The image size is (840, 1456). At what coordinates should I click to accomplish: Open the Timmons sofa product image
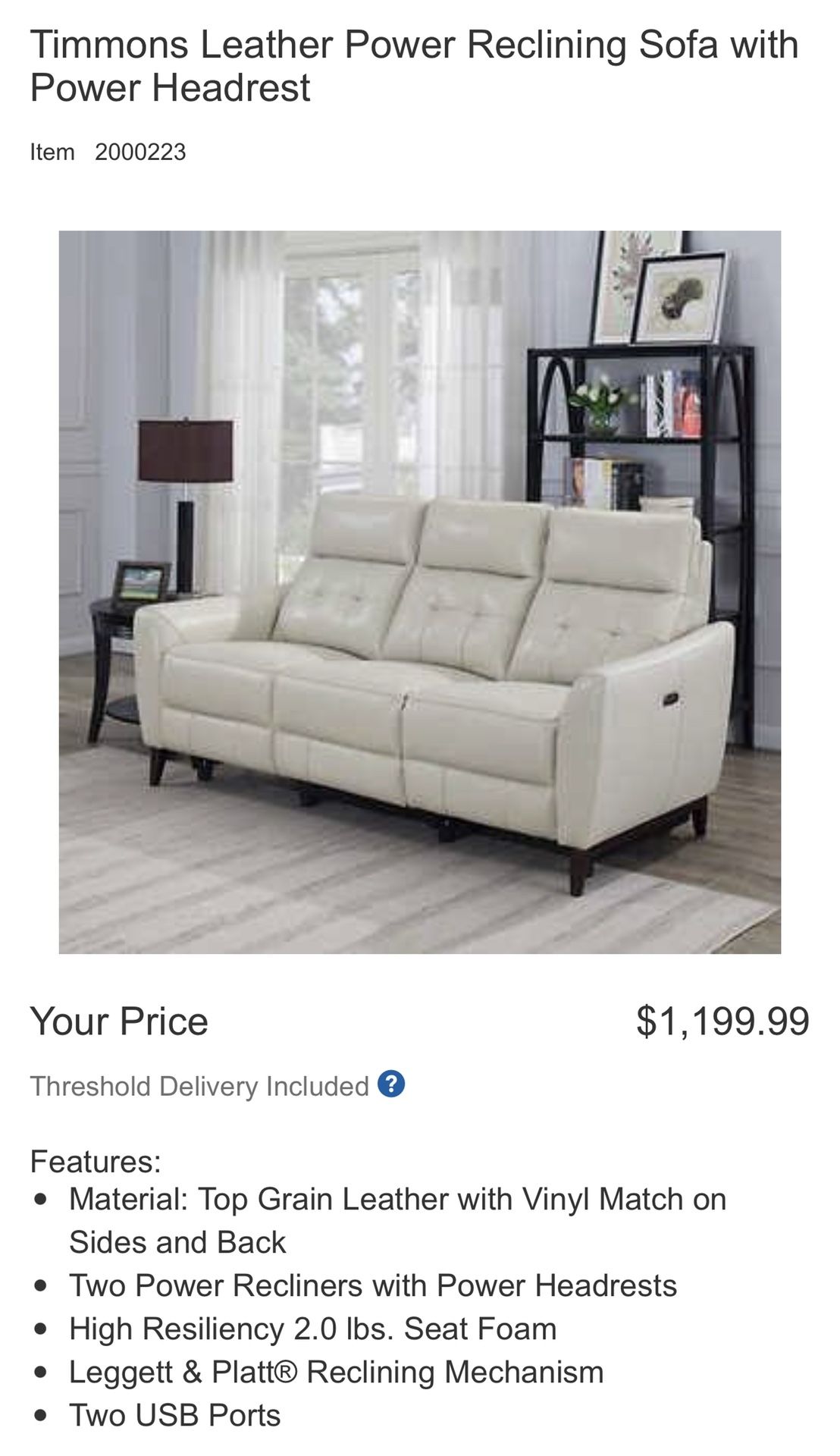click(420, 592)
